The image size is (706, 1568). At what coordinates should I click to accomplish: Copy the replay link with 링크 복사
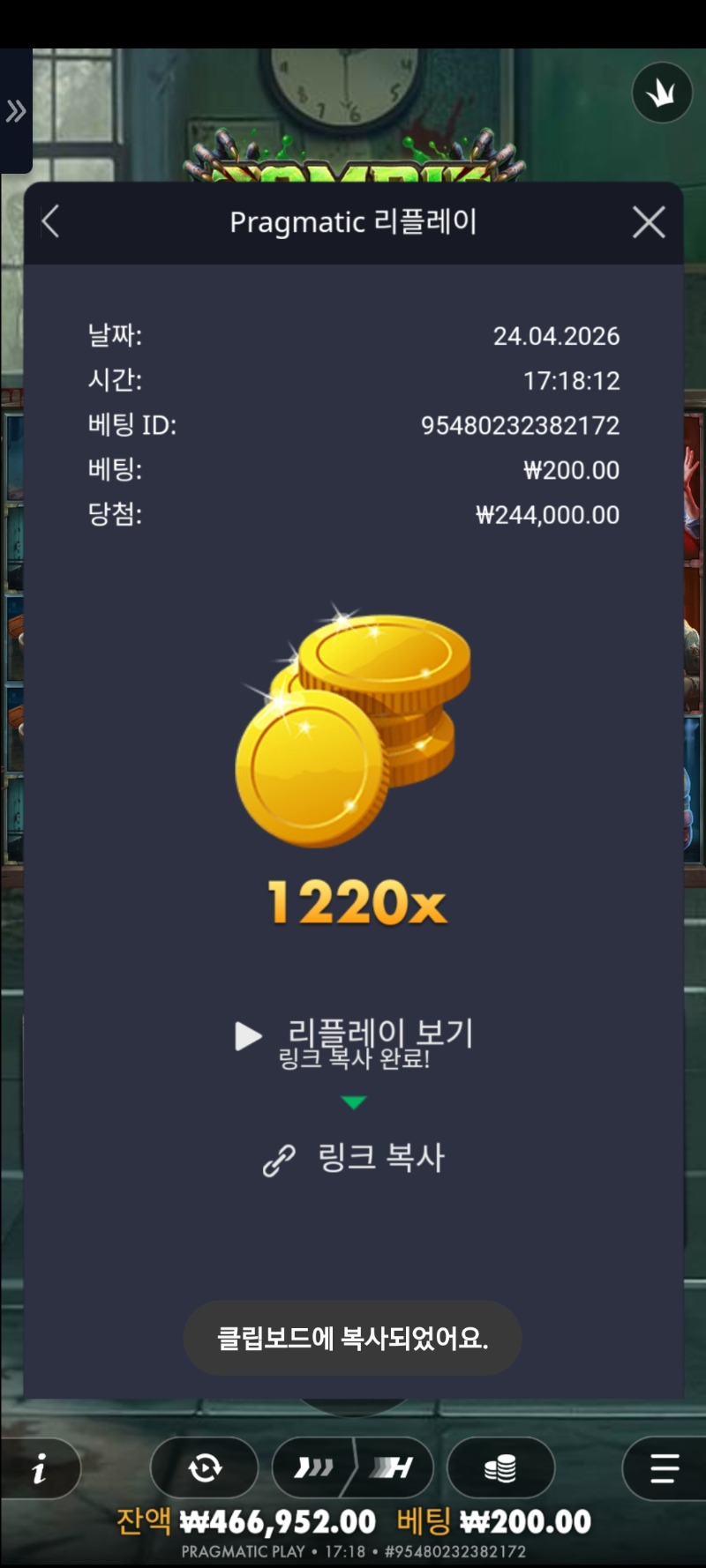[355, 1158]
